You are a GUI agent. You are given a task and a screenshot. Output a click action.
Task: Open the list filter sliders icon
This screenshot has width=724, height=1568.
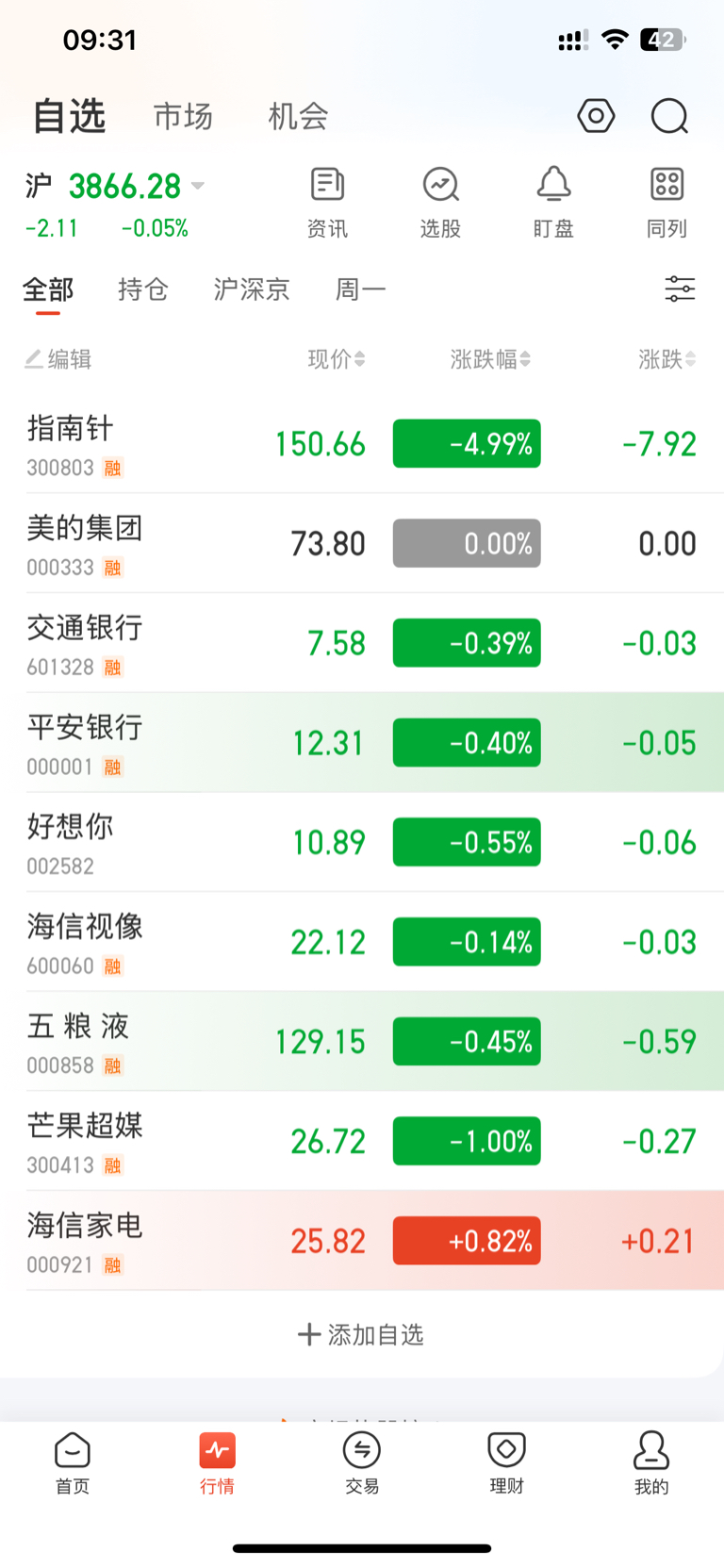click(680, 289)
